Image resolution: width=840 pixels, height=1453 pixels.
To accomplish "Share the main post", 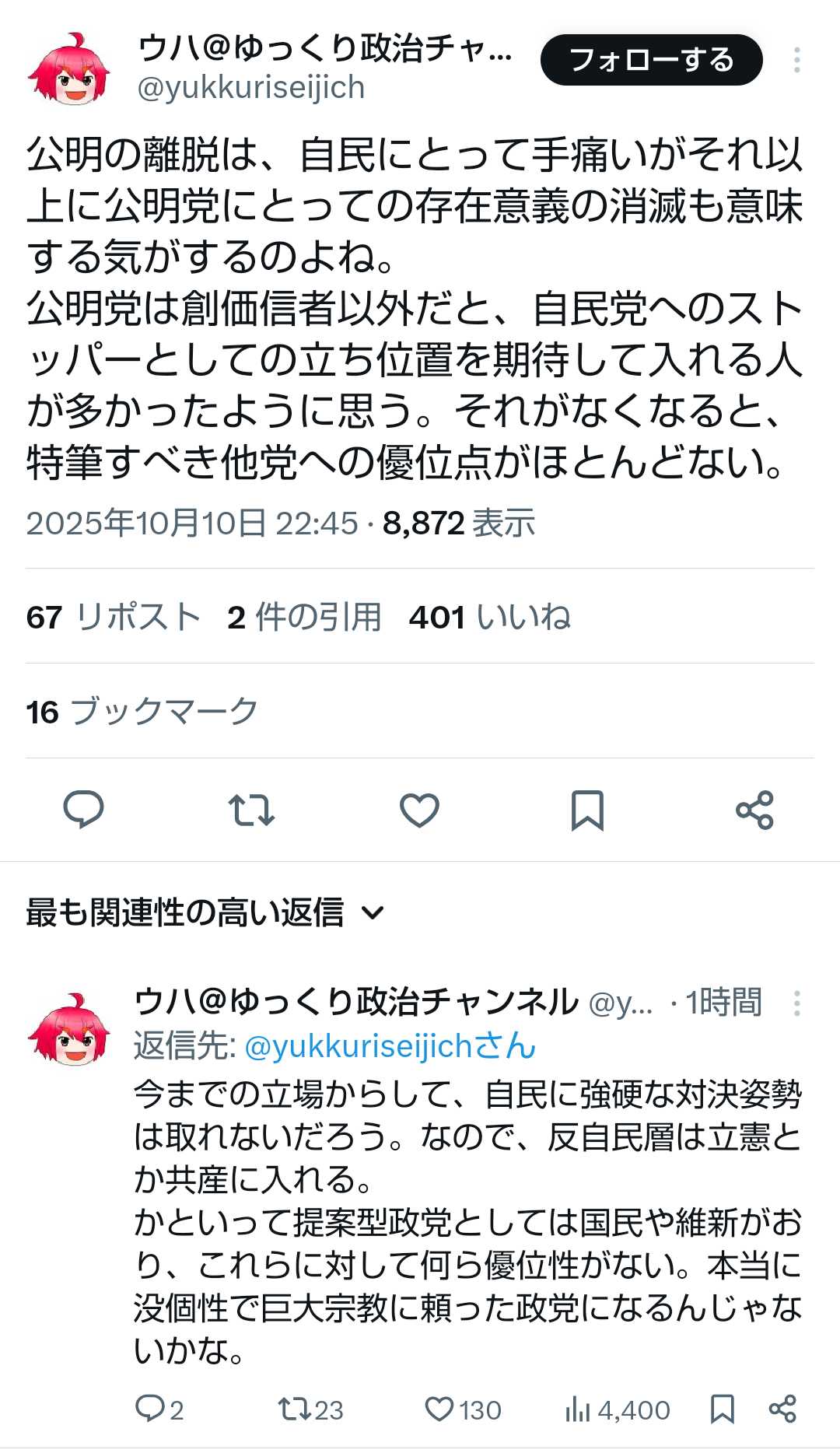I will tap(754, 810).
